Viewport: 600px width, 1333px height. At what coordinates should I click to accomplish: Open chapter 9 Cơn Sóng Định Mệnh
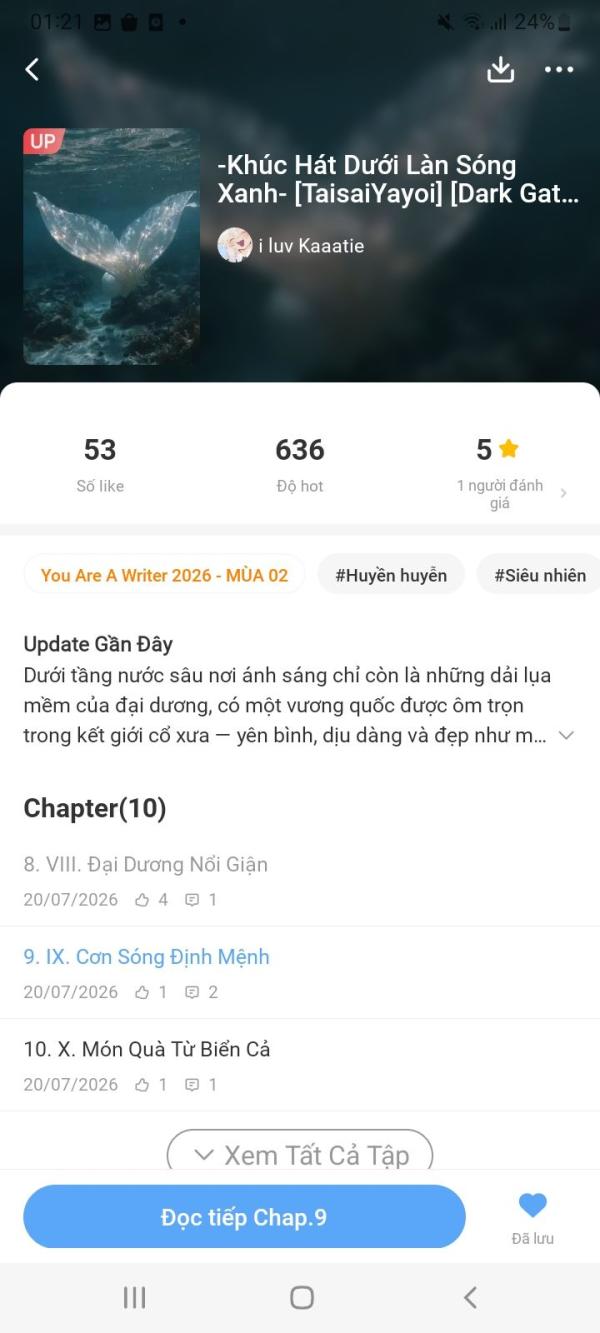[x=300, y=973]
